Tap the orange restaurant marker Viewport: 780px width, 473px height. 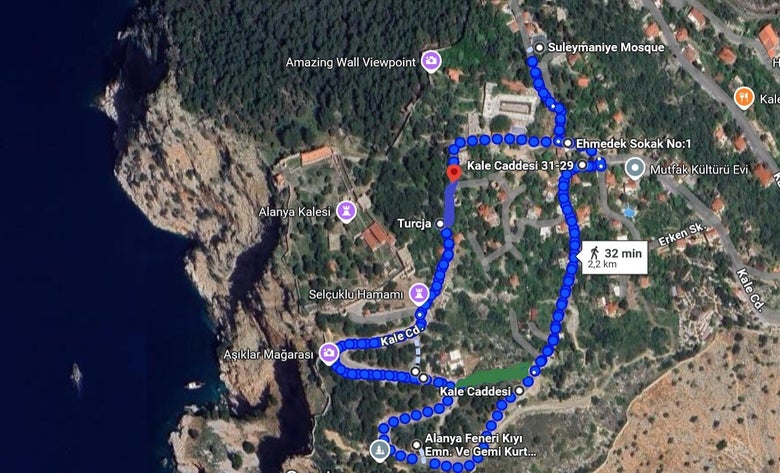pos(743,98)
